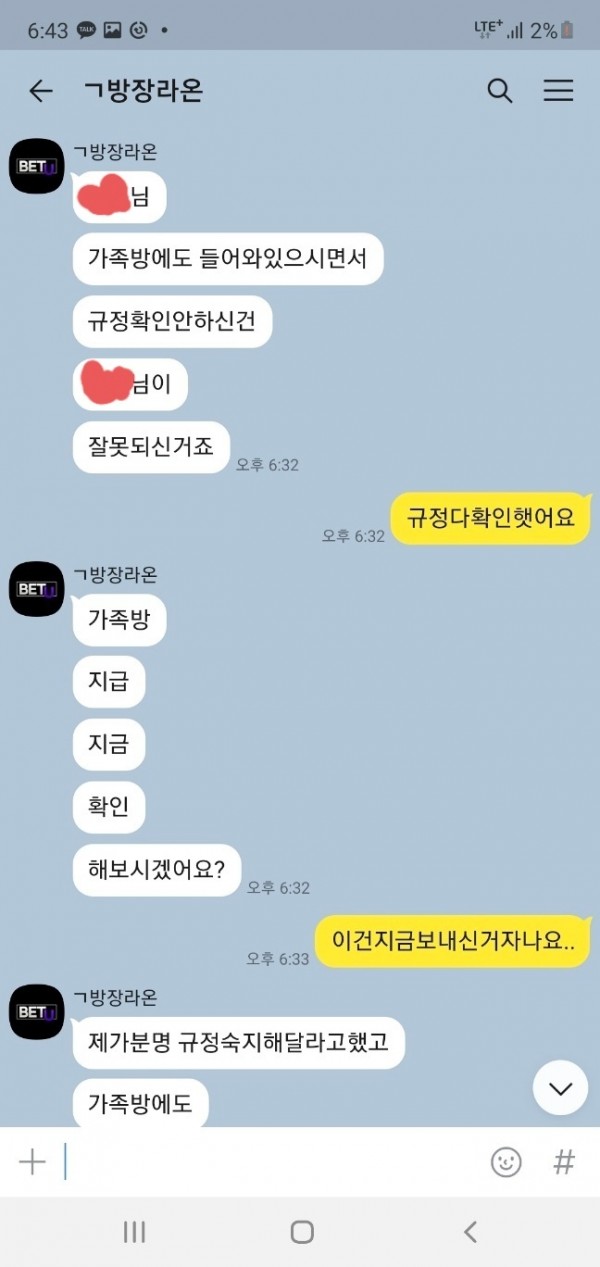600x1267 pixels.
Task: Go to the system home screen
Action: coord(301,1232)
